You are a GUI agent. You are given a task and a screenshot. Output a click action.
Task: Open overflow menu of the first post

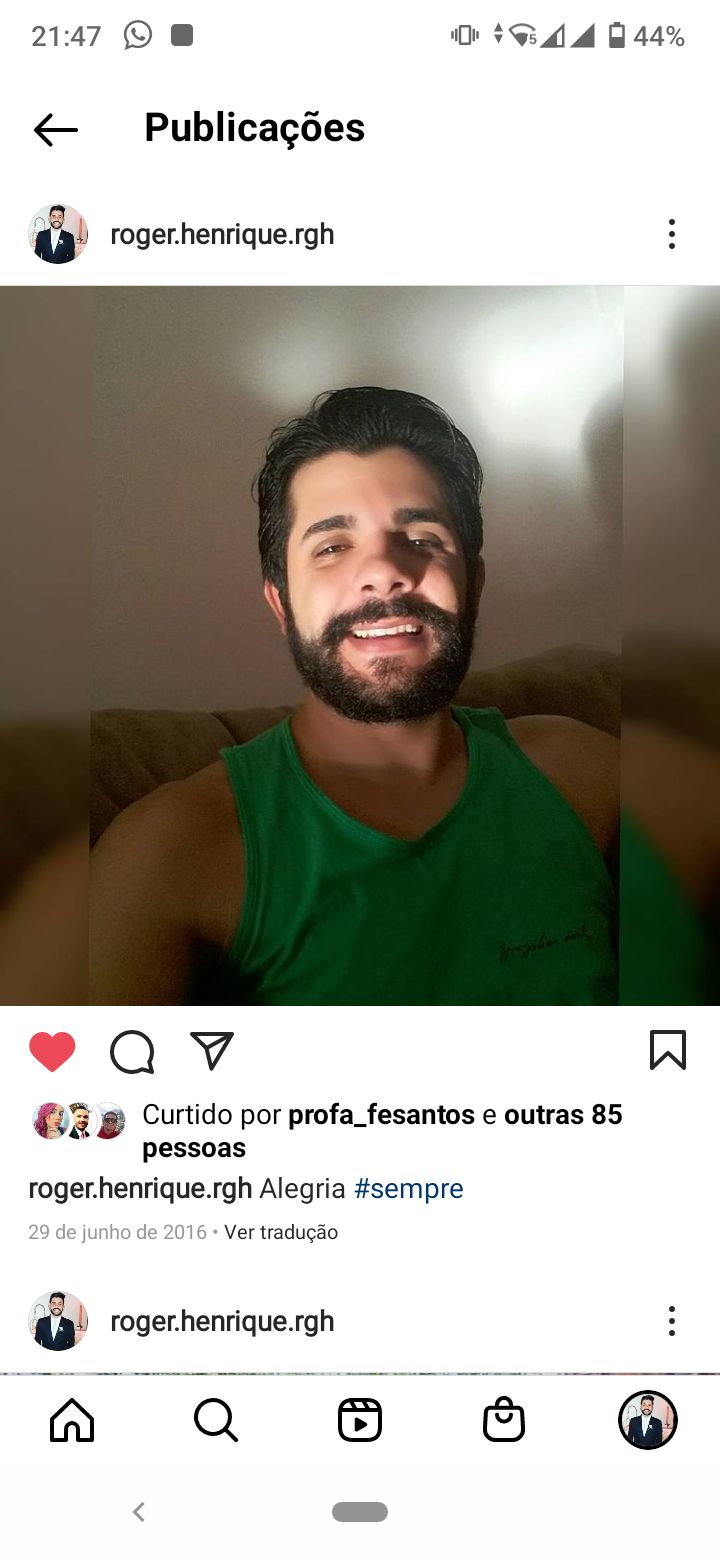tap(672, 234)
